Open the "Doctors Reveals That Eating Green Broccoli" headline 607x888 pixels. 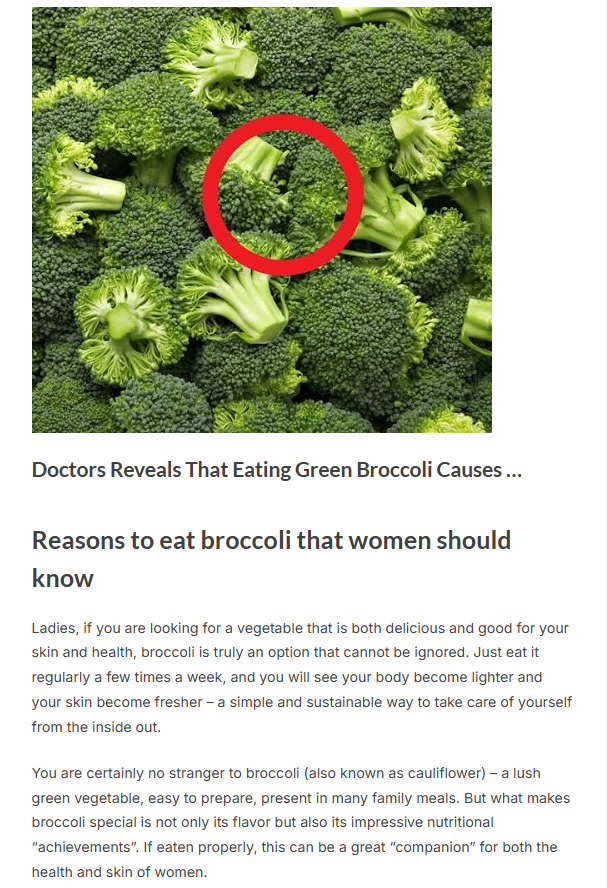[276, 470]
